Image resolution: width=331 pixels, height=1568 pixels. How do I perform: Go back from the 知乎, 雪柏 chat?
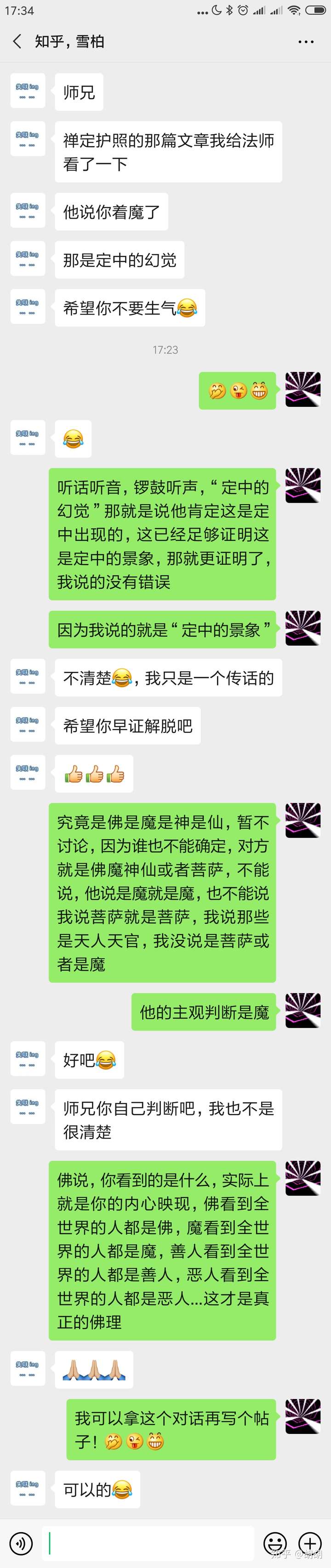[17, 41]
